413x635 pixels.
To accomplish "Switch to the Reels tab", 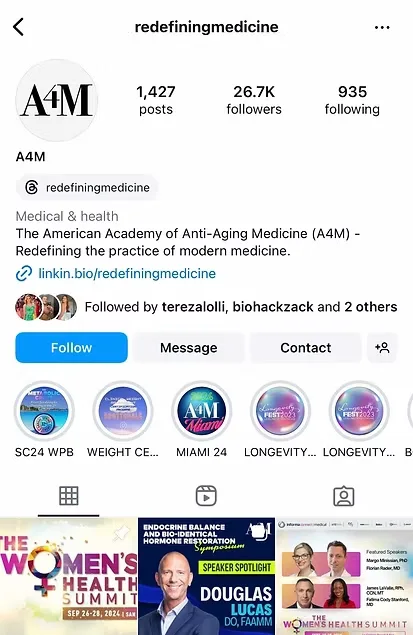I will click(206, 496).
